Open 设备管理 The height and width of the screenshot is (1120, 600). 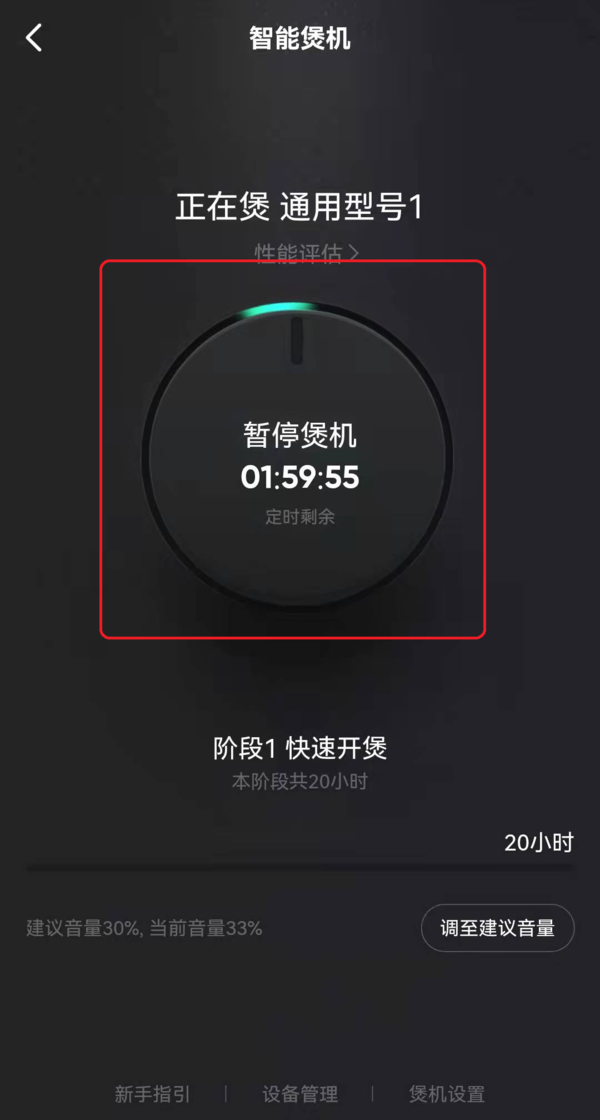pyautogui.click(x=300, y=1094)
